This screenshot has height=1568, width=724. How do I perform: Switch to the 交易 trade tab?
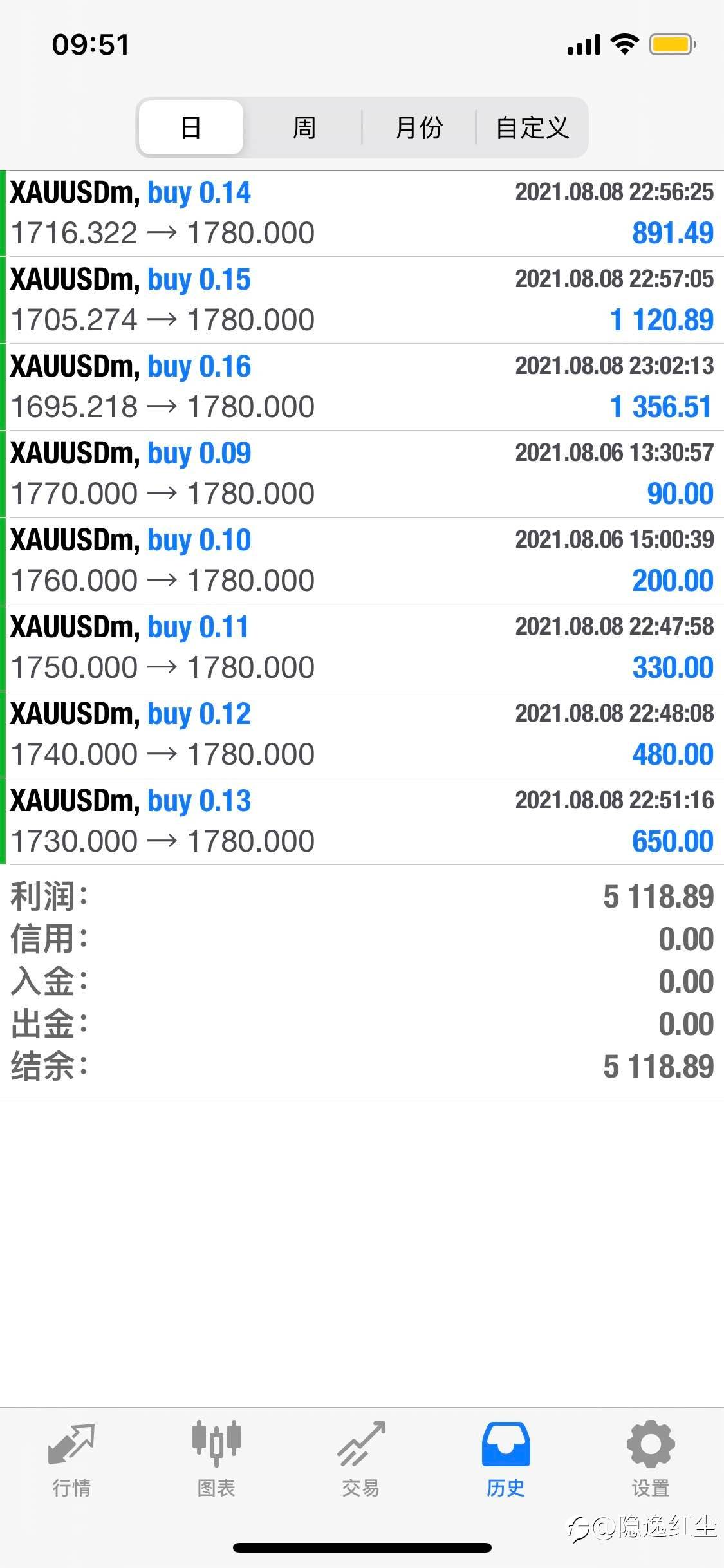(x=361, y=1459)
